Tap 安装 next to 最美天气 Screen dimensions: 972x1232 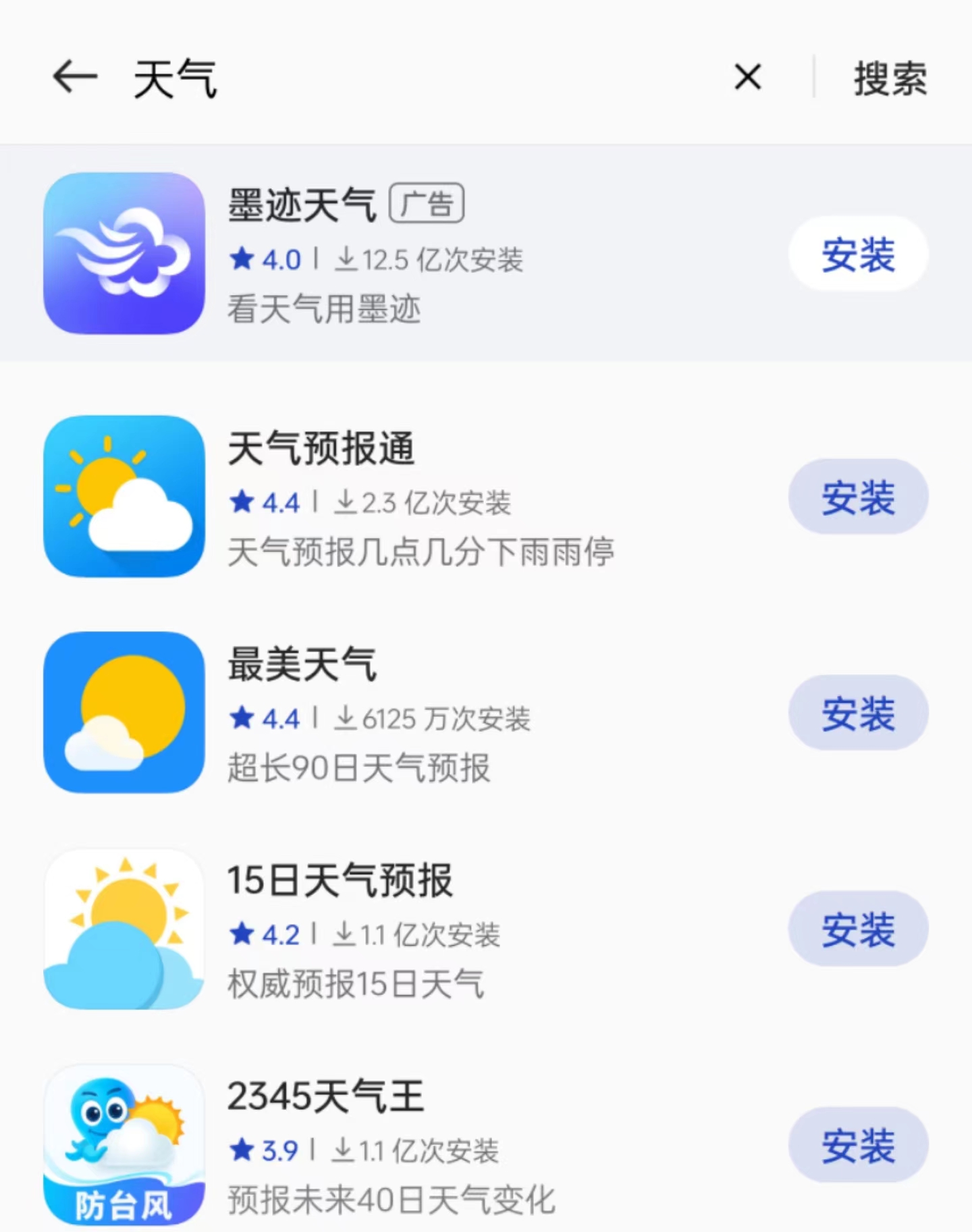tap(857, 714)
